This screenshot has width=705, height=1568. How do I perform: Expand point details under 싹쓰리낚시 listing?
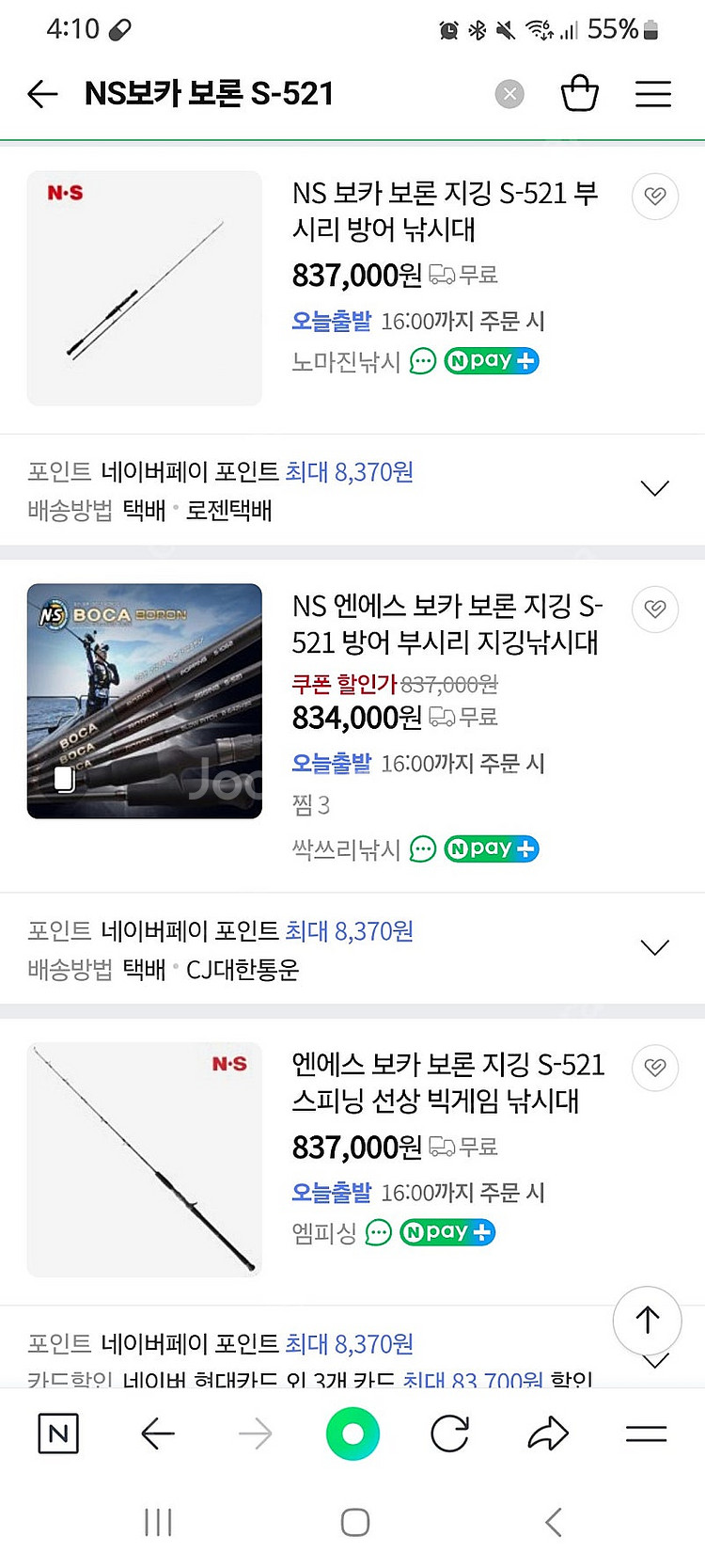pos(654,946)
